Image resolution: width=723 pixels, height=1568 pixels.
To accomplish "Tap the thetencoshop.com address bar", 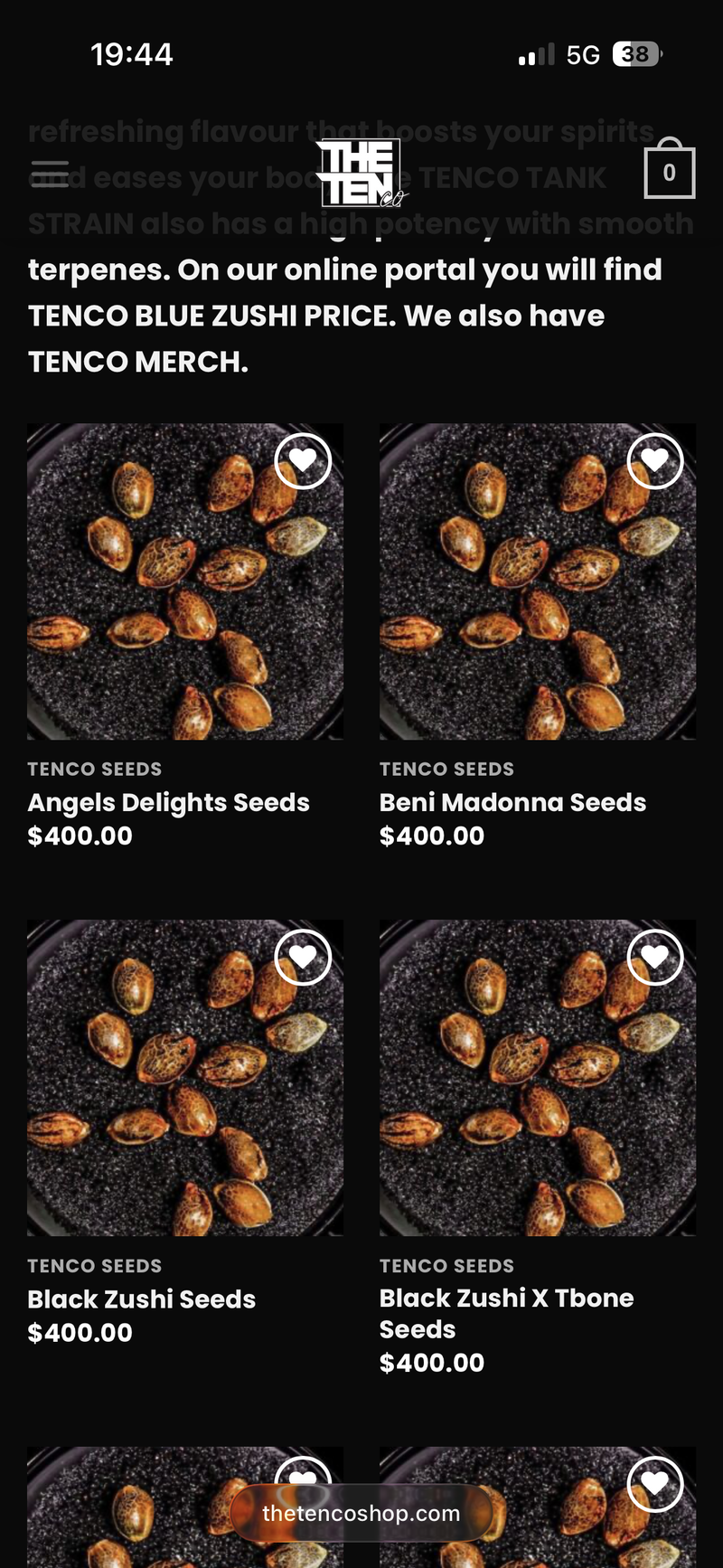I will coord(361,1513).
